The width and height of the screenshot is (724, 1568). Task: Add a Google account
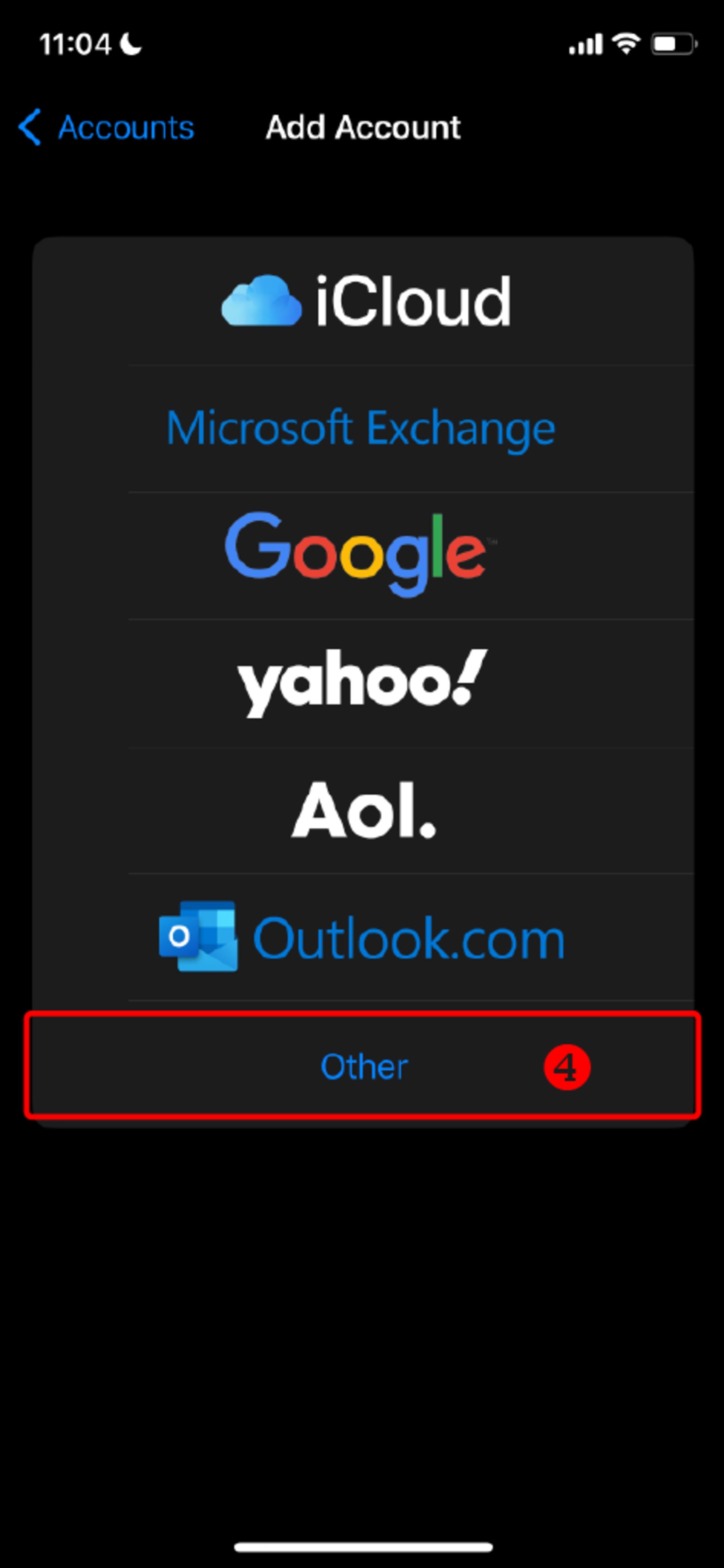[x=363, y=556]
